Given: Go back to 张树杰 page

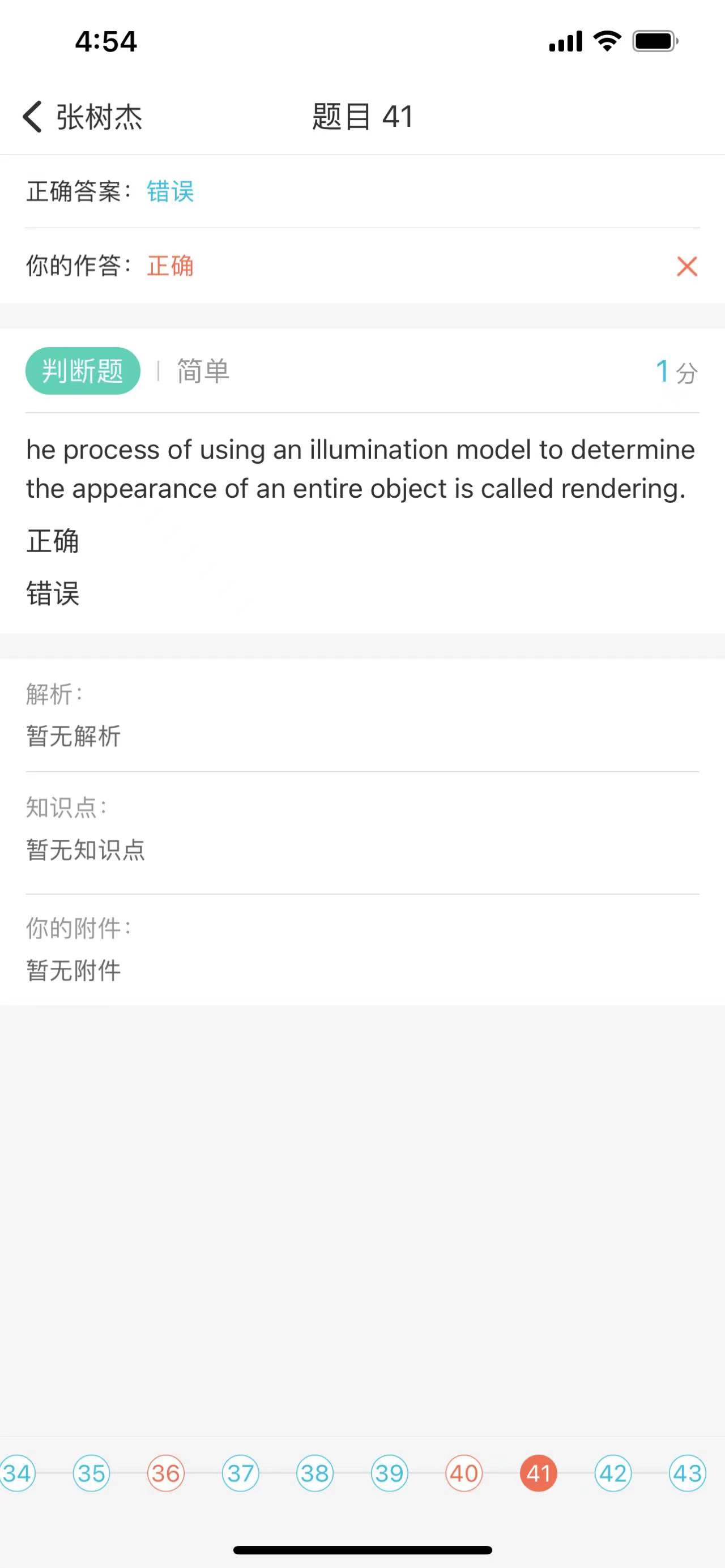Looking at the screenshot, I should pos(82,116).
